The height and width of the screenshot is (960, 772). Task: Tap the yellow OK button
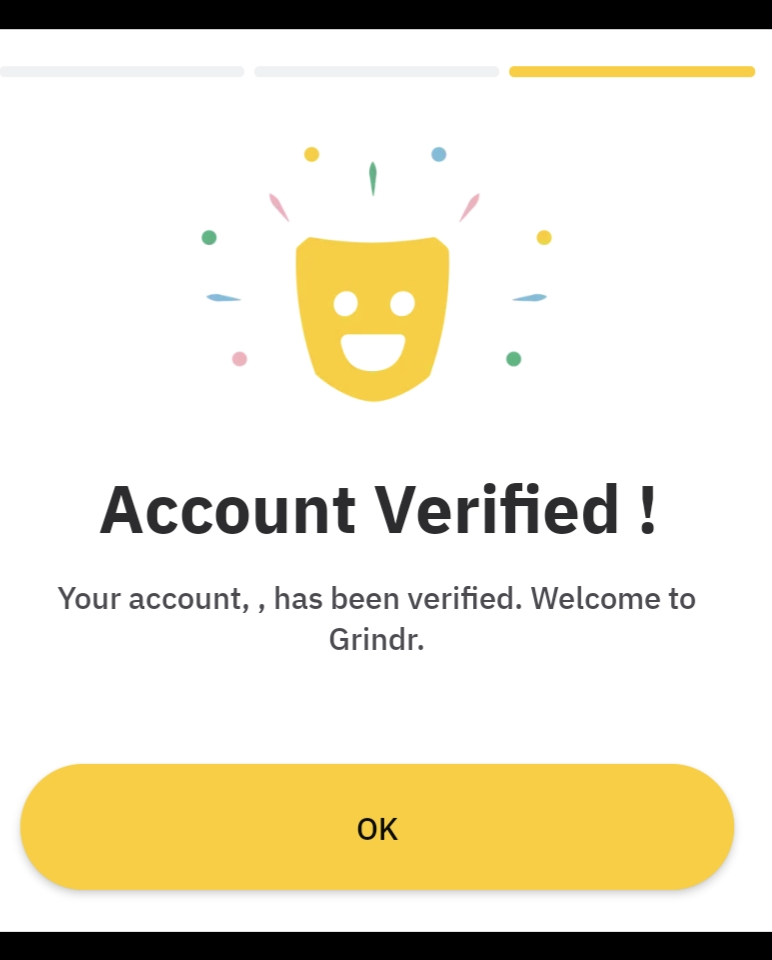[377, 827]
